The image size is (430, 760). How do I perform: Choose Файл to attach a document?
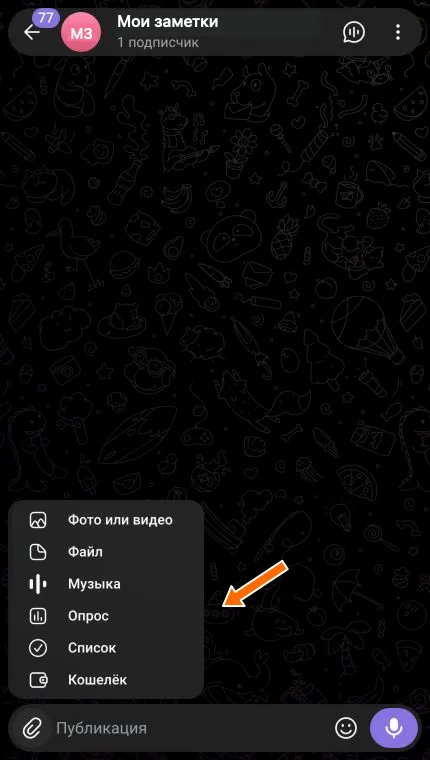coord(106,552)
